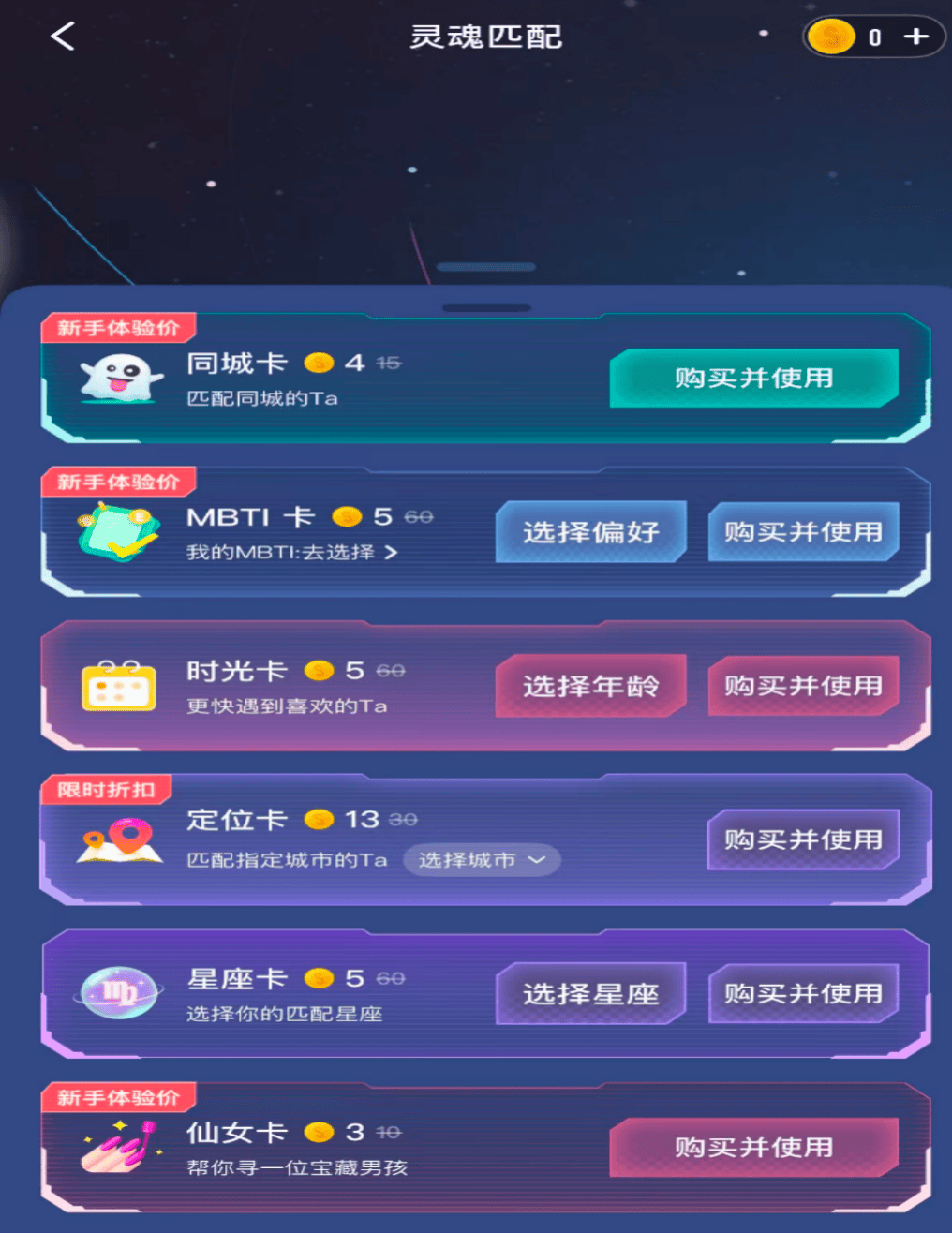
Task: Buy and use the 时光卡
Action: pyautogui.click(x=803, y=686)
